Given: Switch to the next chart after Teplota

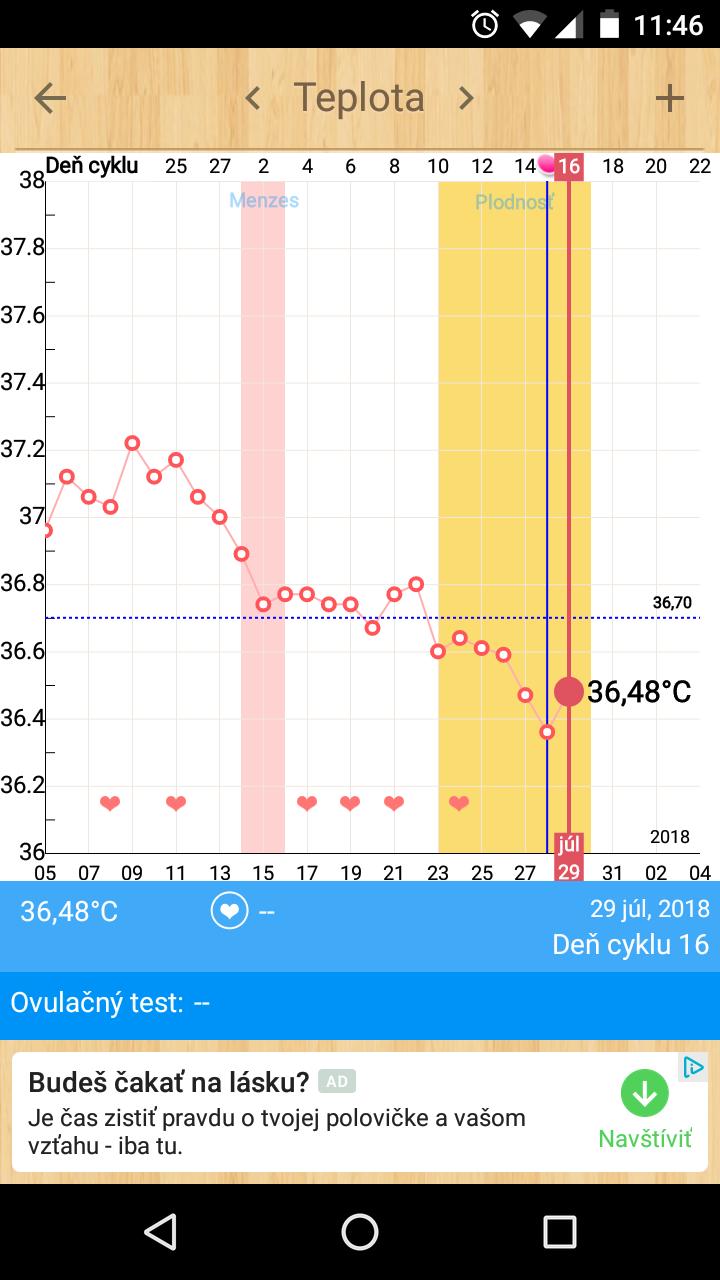Looking at the screenshot, I should pos(466,98).
